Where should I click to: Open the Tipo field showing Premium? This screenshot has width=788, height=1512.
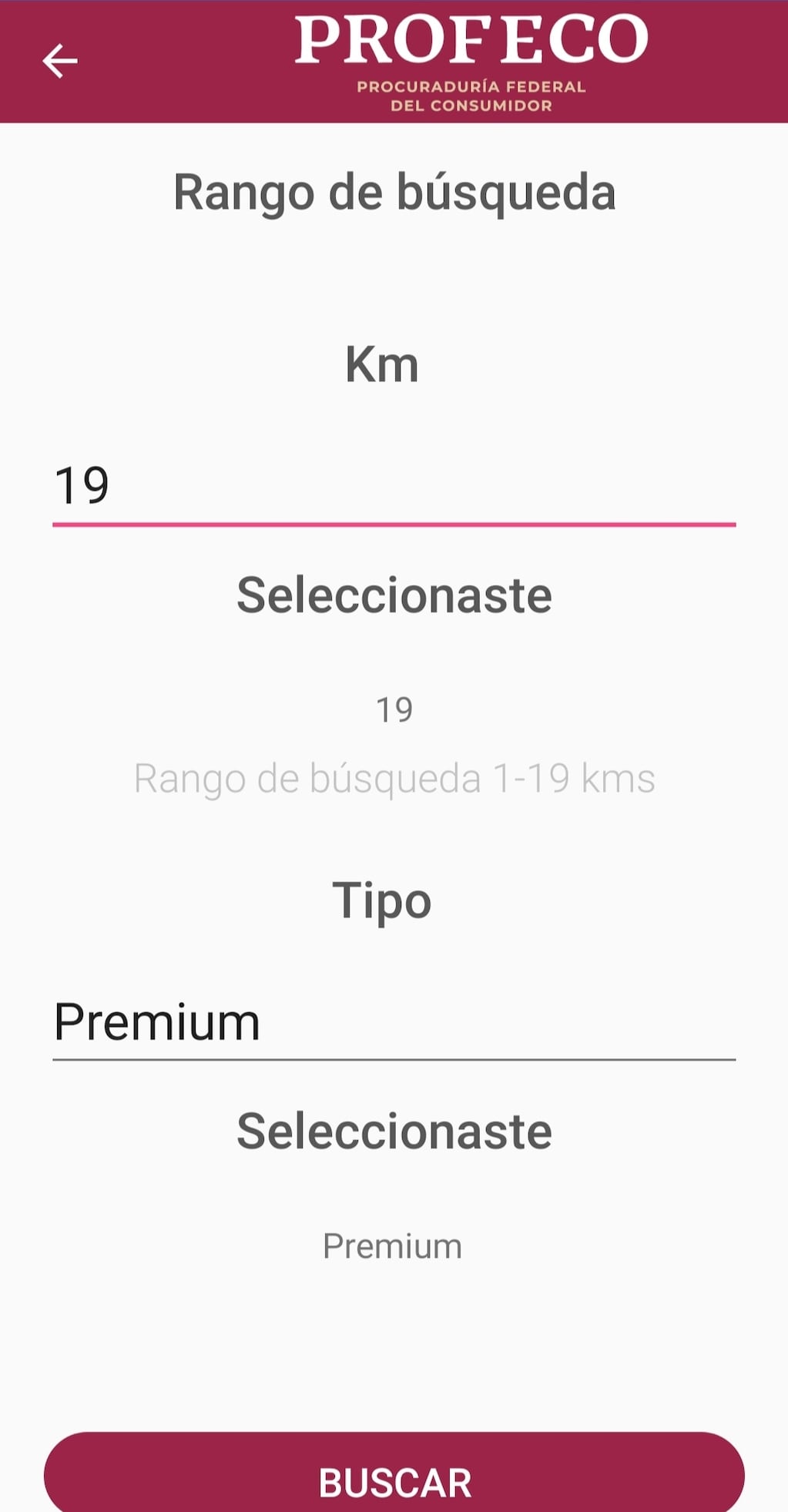394,1023
